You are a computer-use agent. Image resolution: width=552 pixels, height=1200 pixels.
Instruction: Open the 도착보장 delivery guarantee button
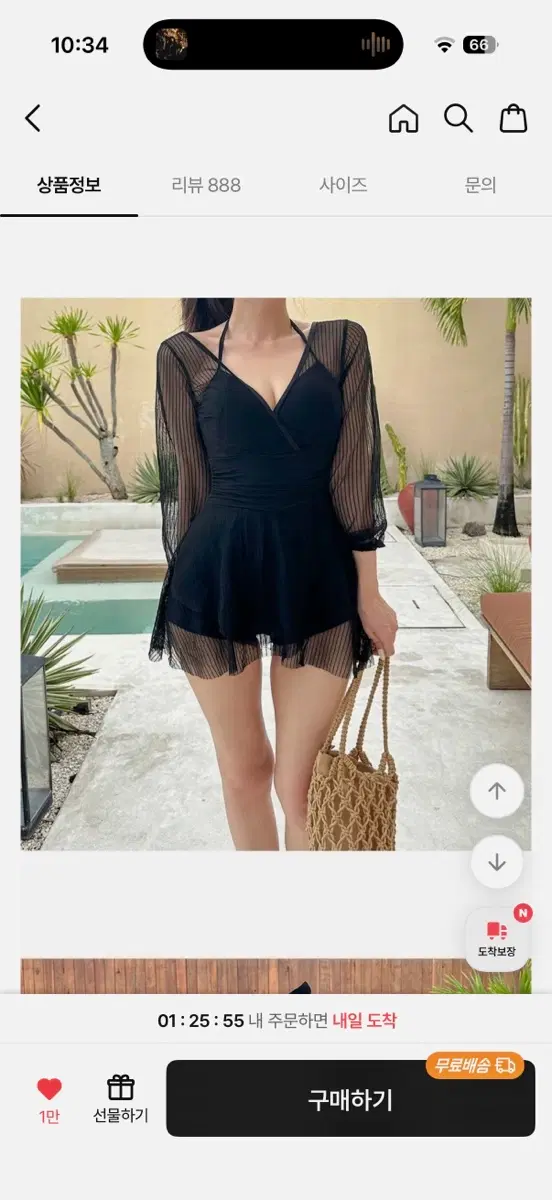point(497,939)
